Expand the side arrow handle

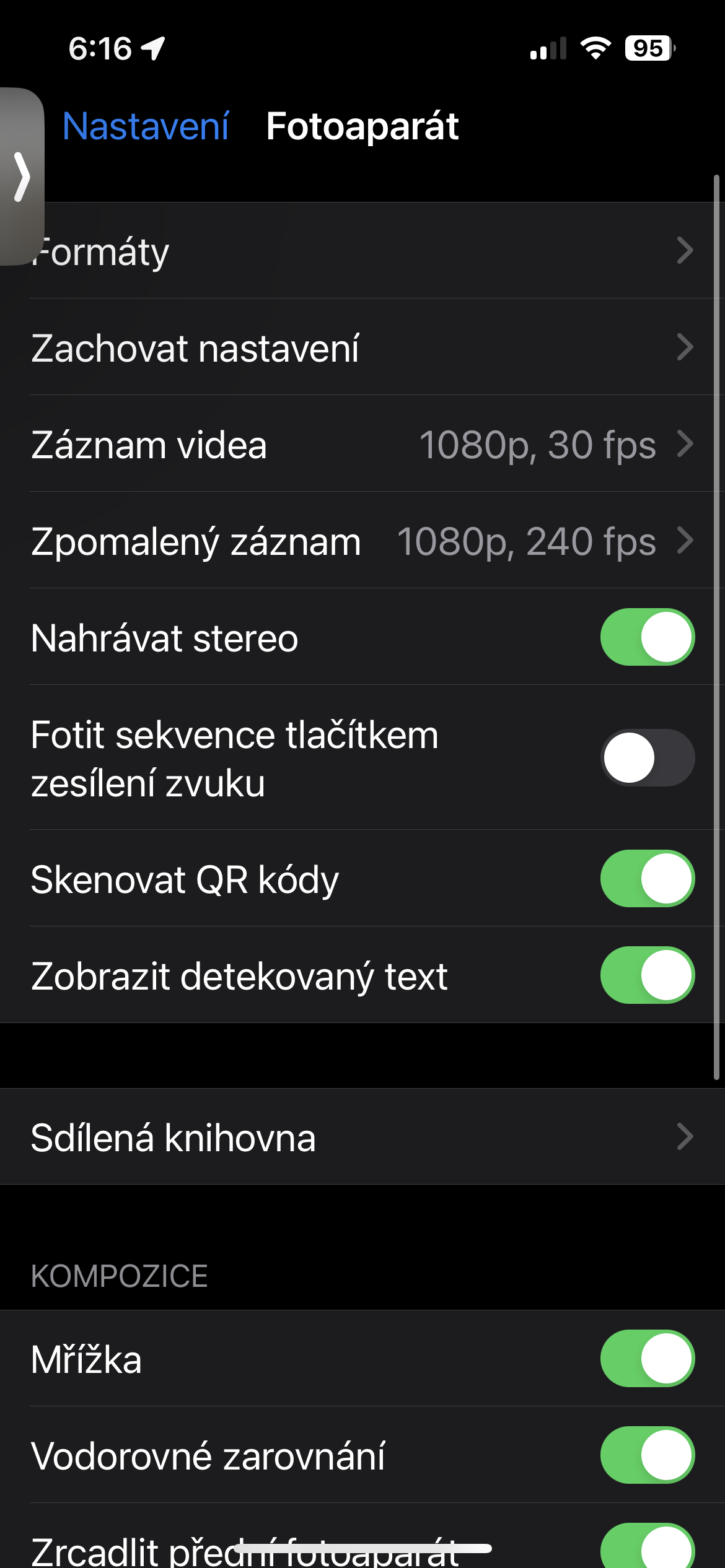[22, 177]
